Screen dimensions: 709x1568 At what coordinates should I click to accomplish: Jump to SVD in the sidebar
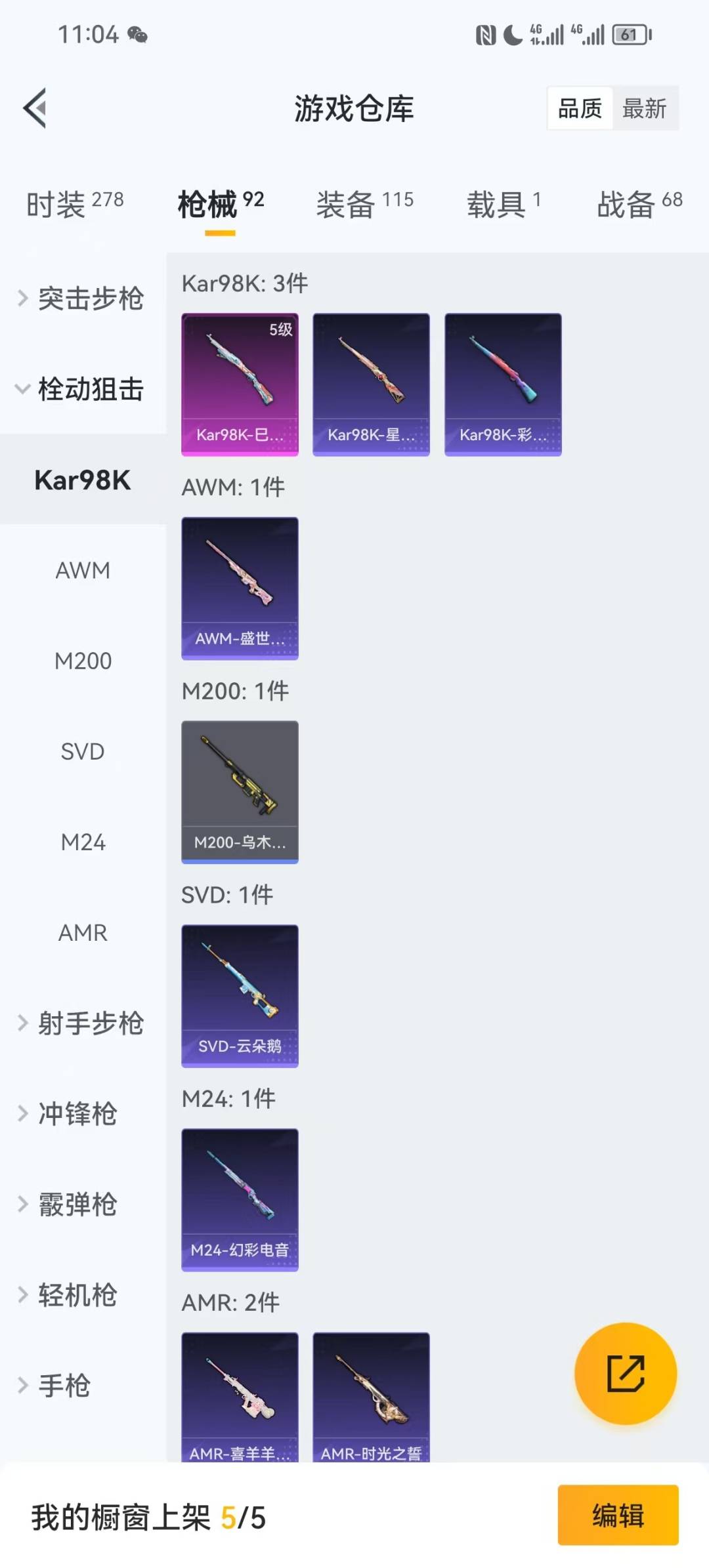(83, 751)
